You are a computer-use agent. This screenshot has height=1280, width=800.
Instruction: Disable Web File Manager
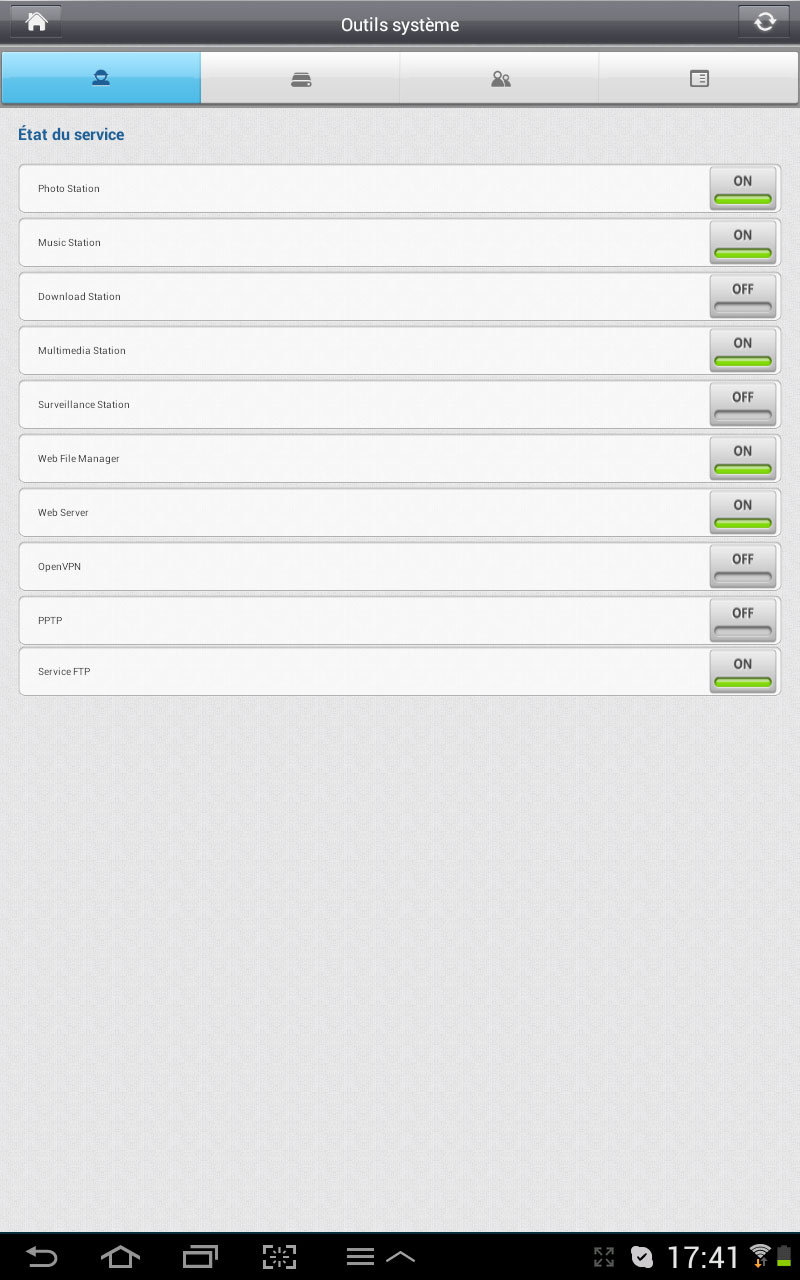(743, 458)
